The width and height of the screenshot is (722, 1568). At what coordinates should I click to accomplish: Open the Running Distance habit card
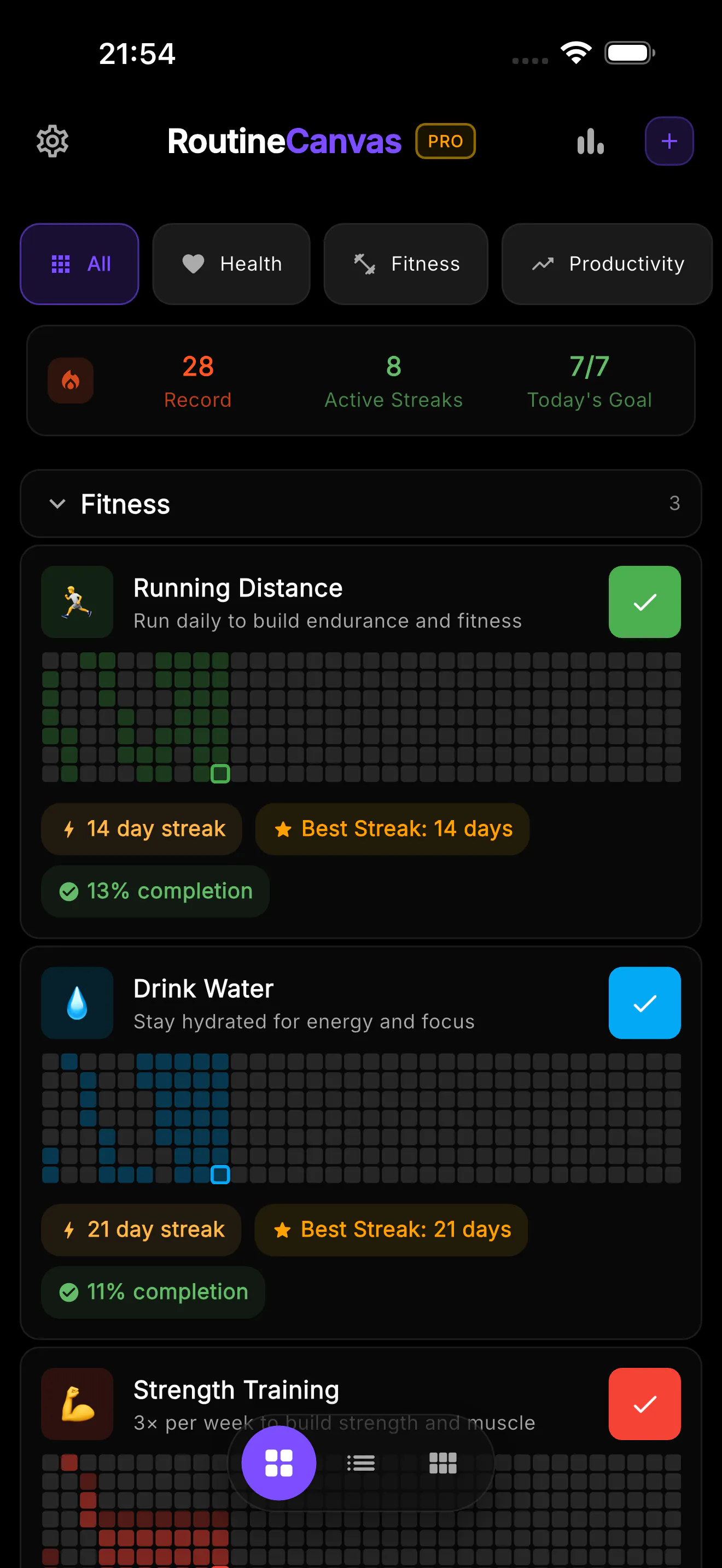pyautogui.click(x=361, y=741)
